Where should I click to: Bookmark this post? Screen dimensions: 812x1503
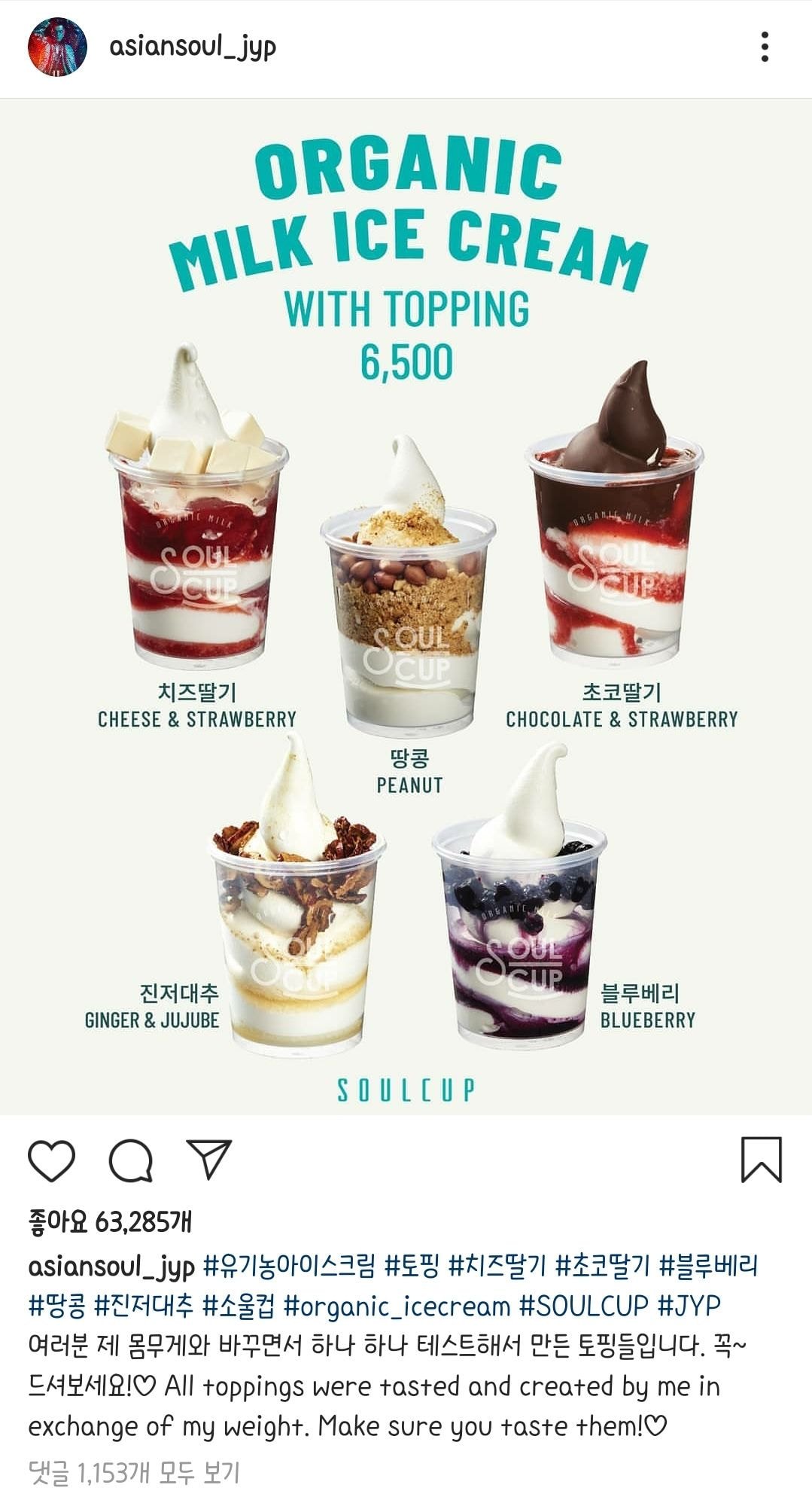(762, 1160)
